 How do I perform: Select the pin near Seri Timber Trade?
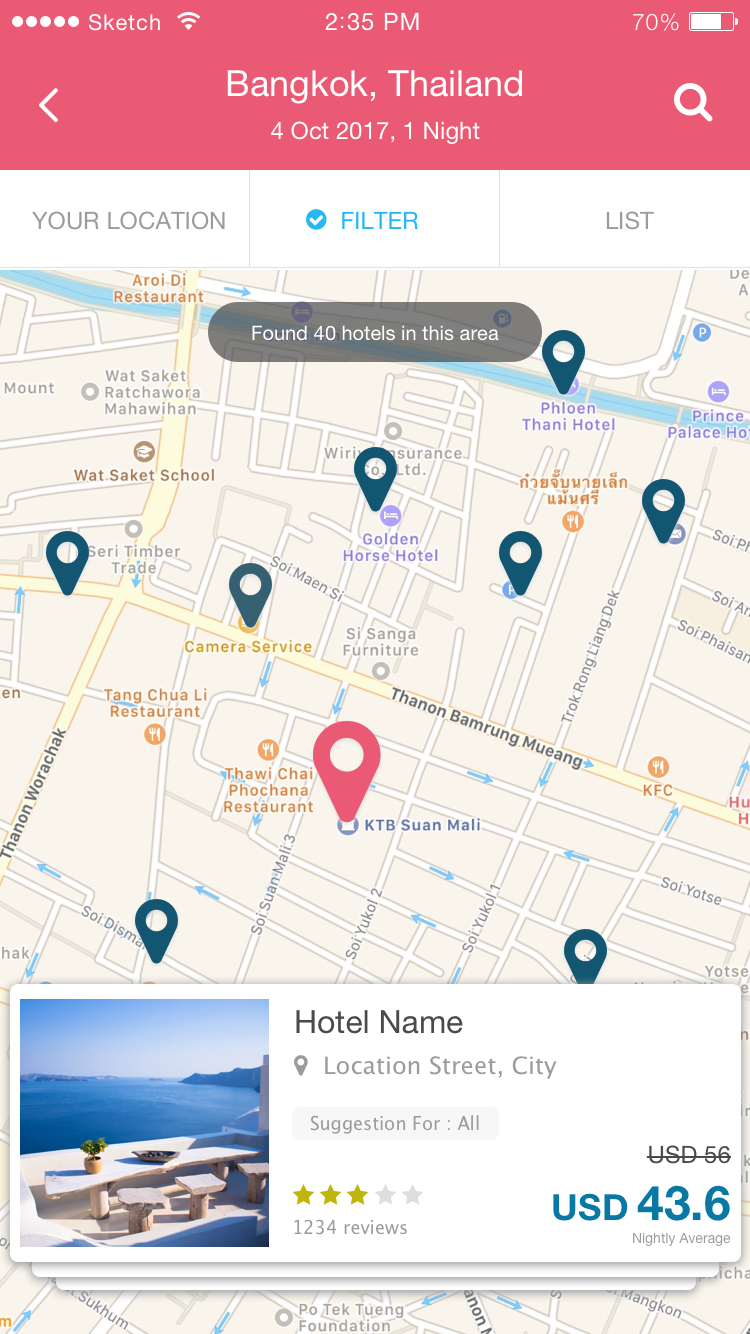pyautogui.click(x=67, y=562)
